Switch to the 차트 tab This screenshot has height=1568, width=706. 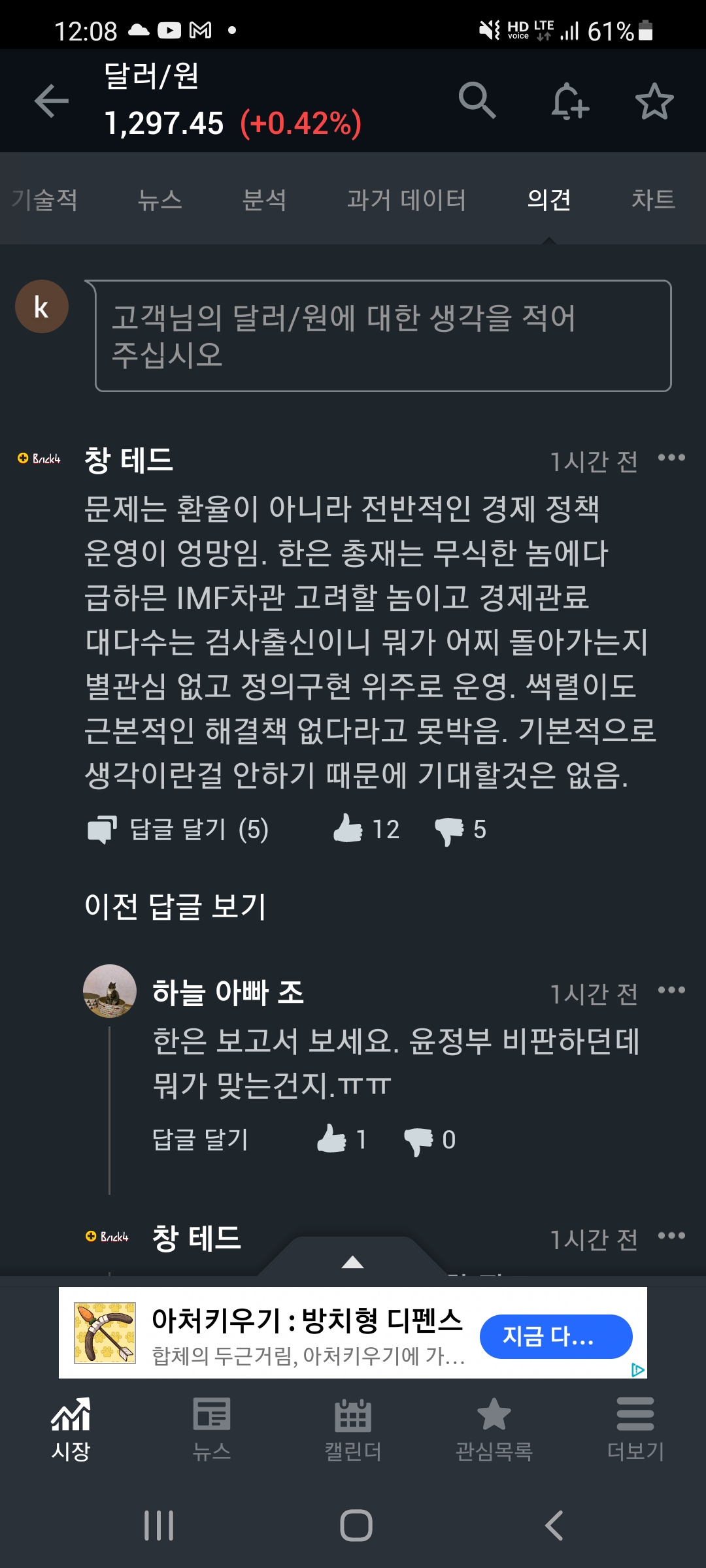pos(652,199)
